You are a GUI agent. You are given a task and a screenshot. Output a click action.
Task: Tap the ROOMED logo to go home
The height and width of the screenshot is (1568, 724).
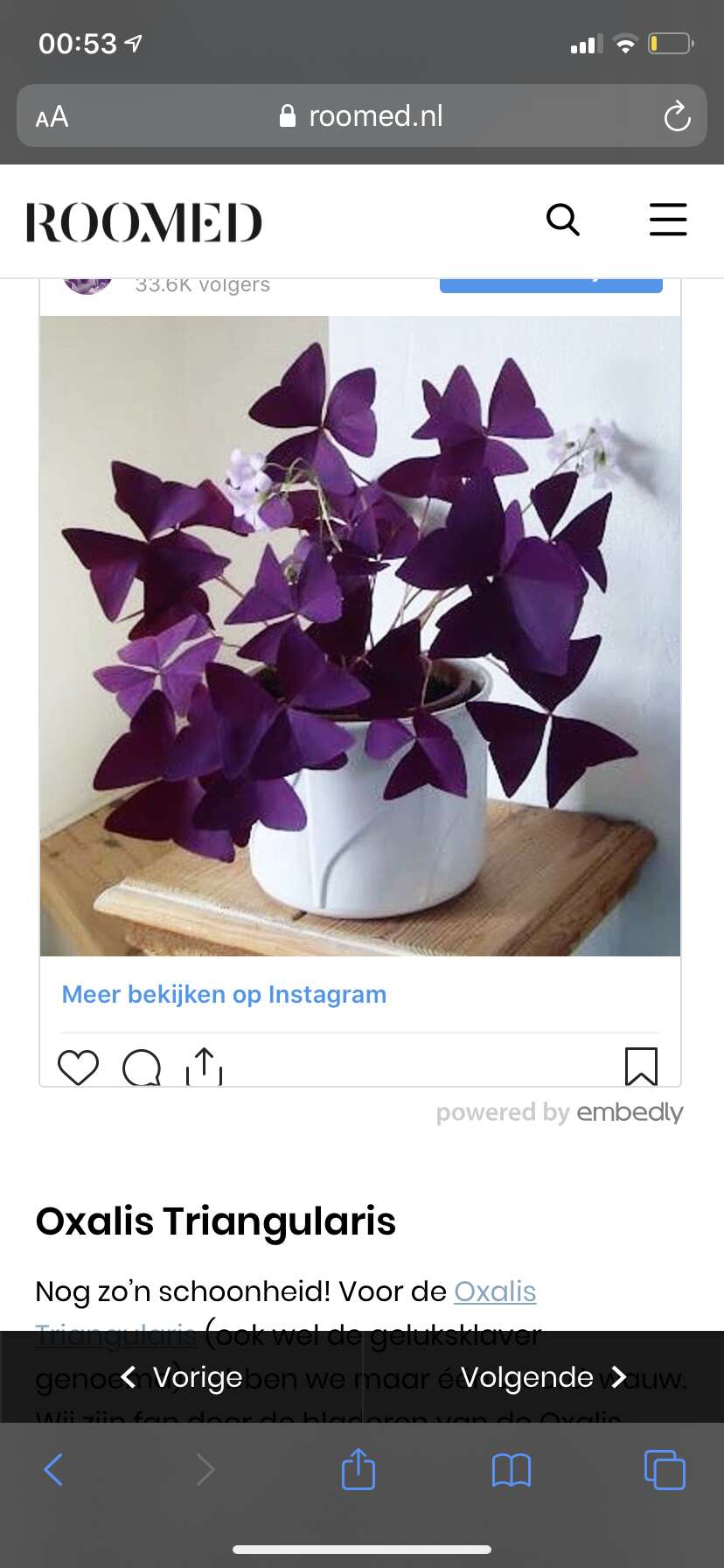[x=144, y=222]
